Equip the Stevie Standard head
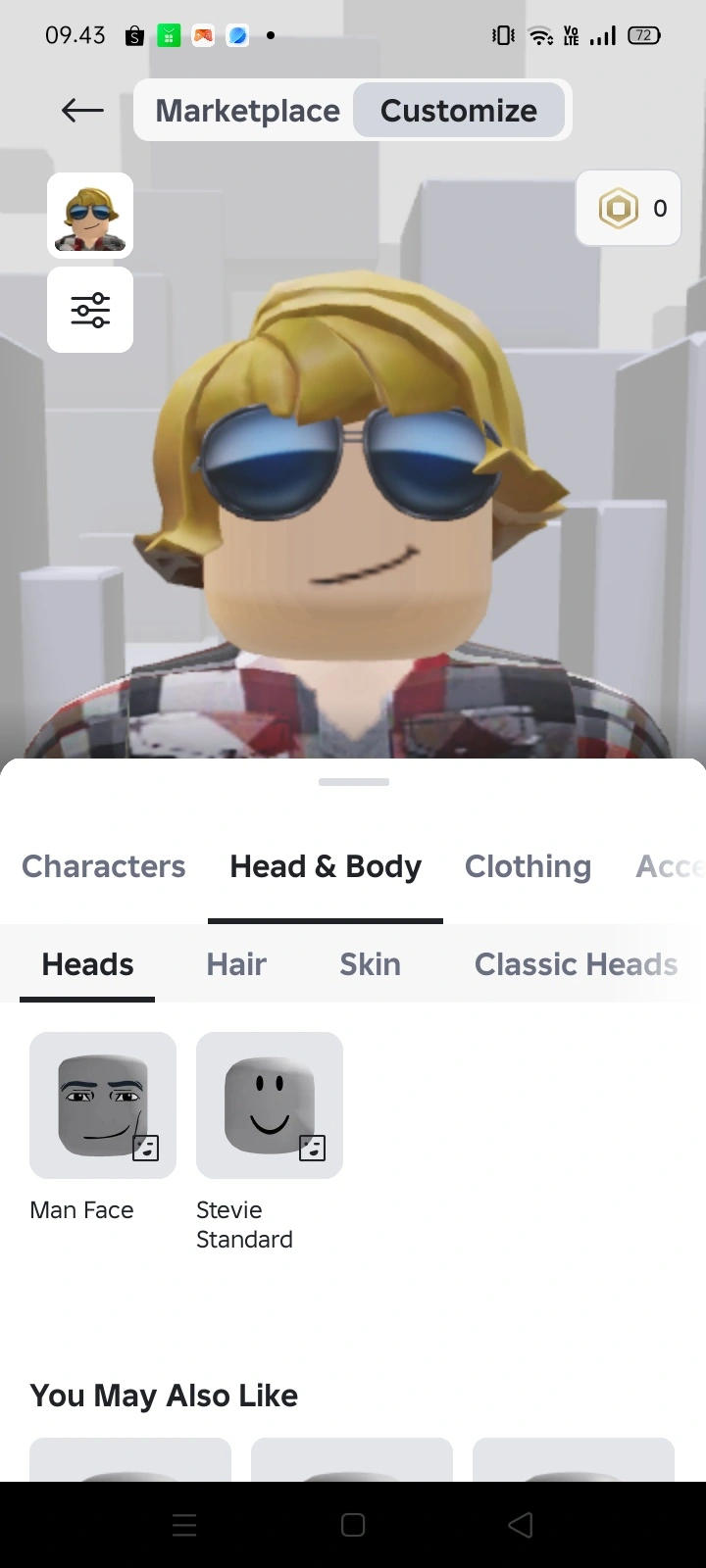 (x=270, y=1105)
